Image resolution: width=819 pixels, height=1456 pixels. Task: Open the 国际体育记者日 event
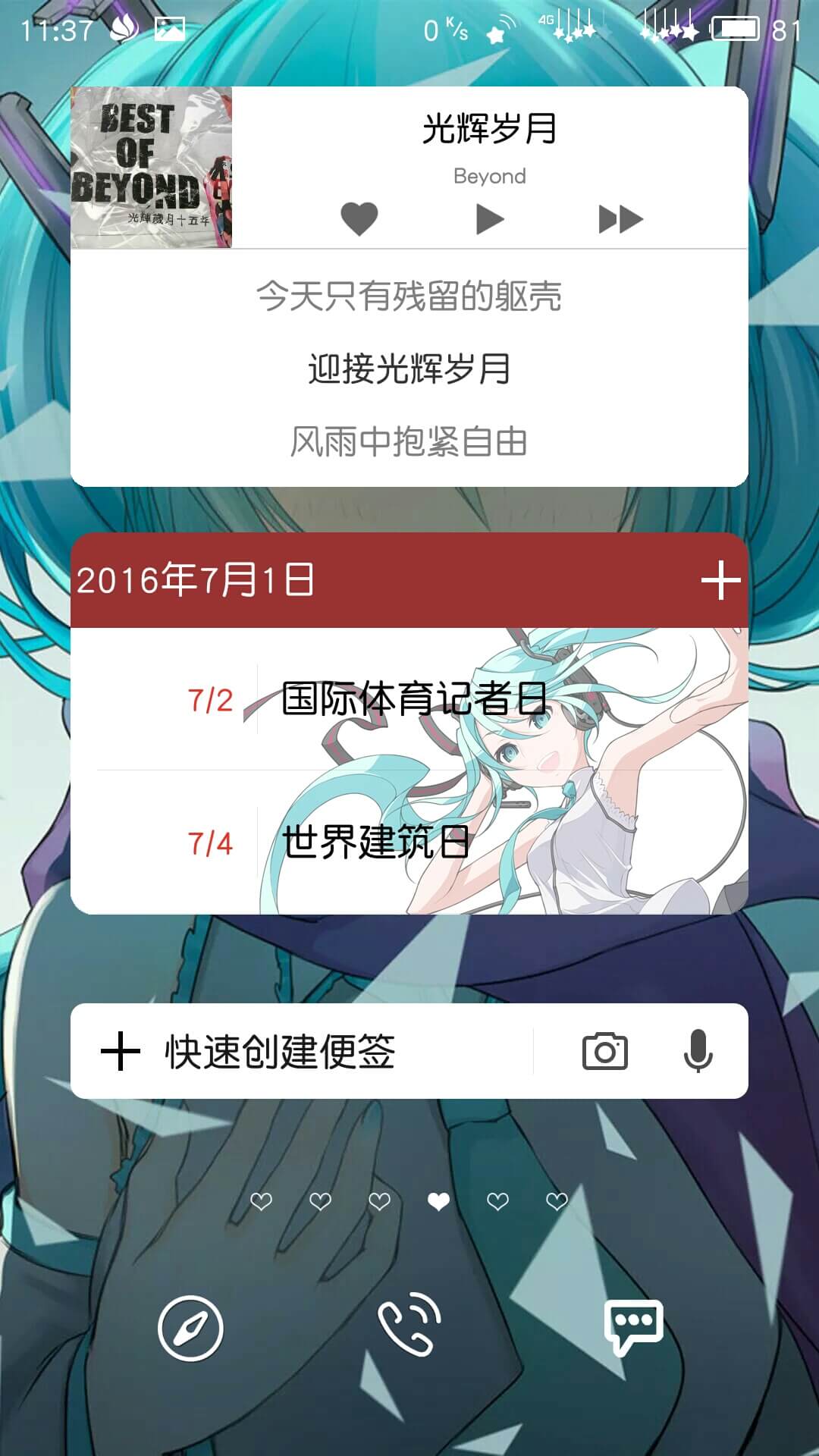(x=409, y=699)
